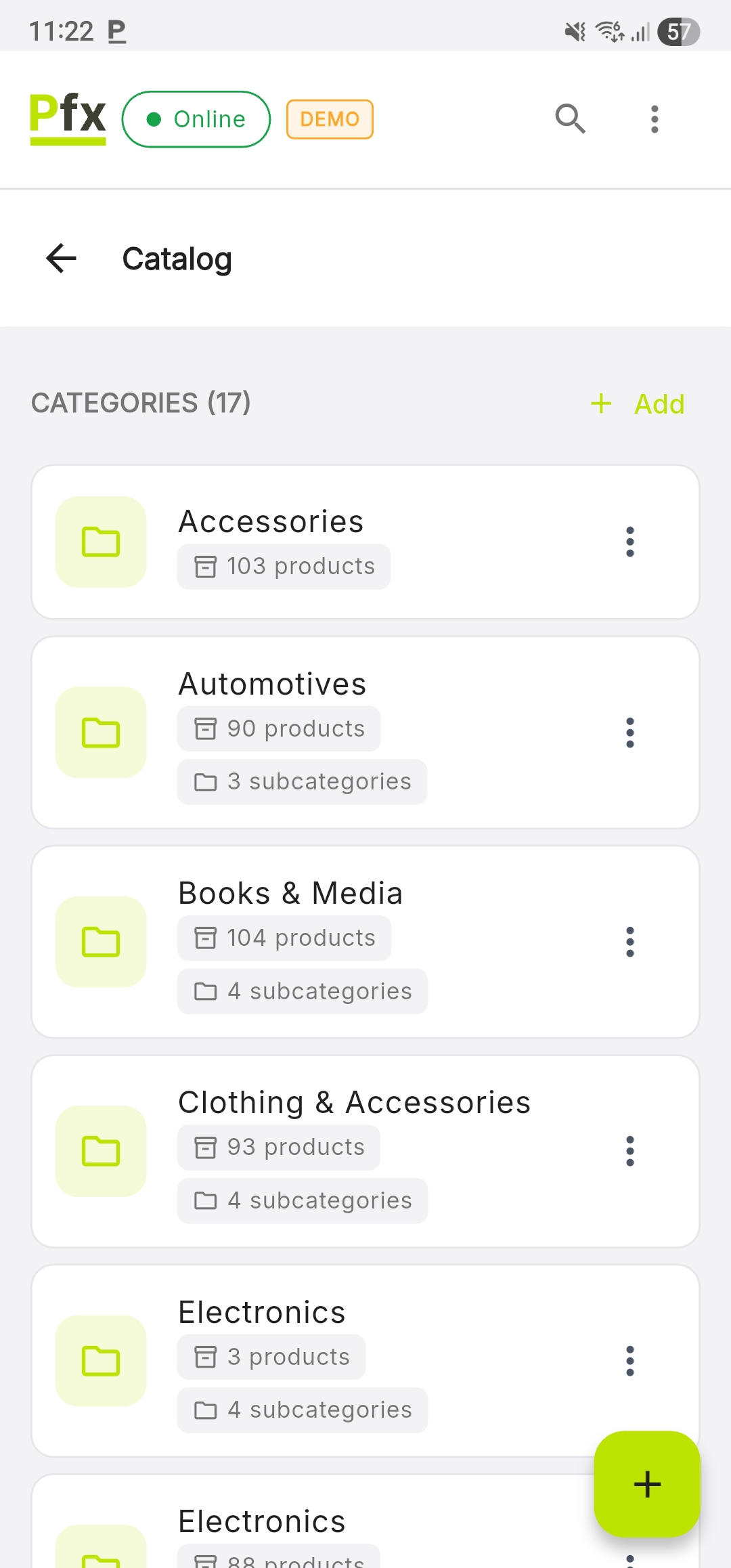This screenshot has height=1568, width=731.
Task: Open the Books & Media options menu
Action: [x=629, y=942]
